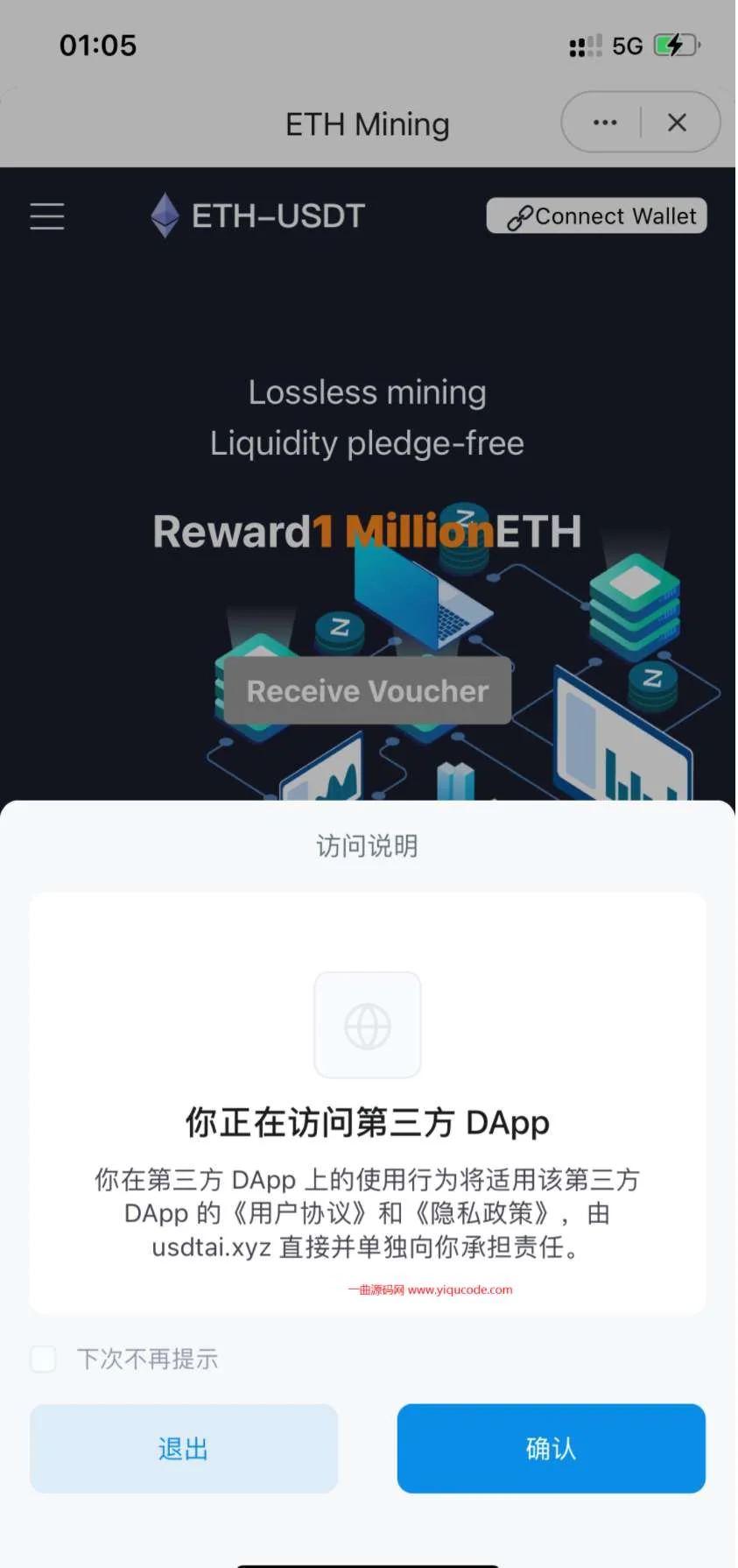Confirm access with the 确认 button
738x1568 pixels.
(x=551, y=1448)
